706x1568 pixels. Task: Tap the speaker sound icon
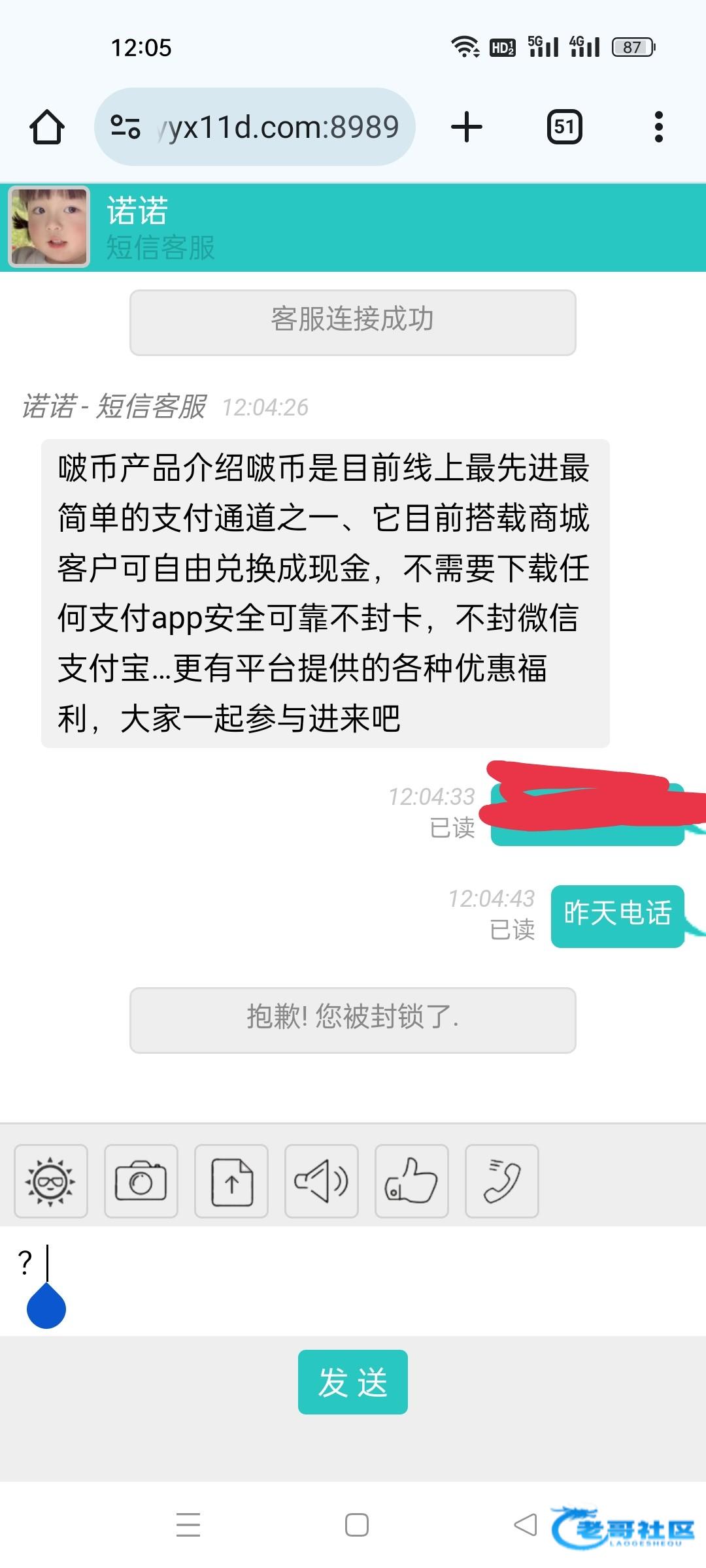[x=322, y=1181]
